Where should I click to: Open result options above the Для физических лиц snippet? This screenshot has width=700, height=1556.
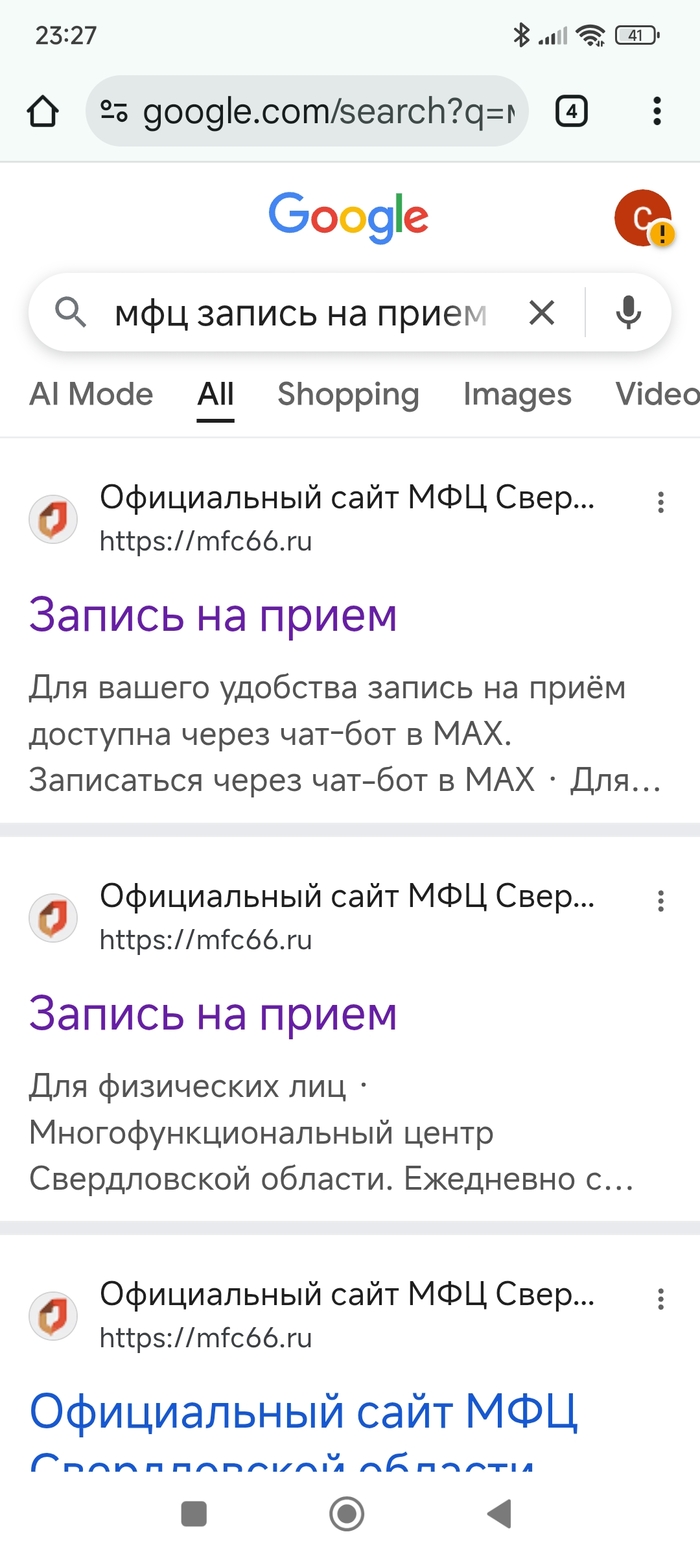pos(660,902)
